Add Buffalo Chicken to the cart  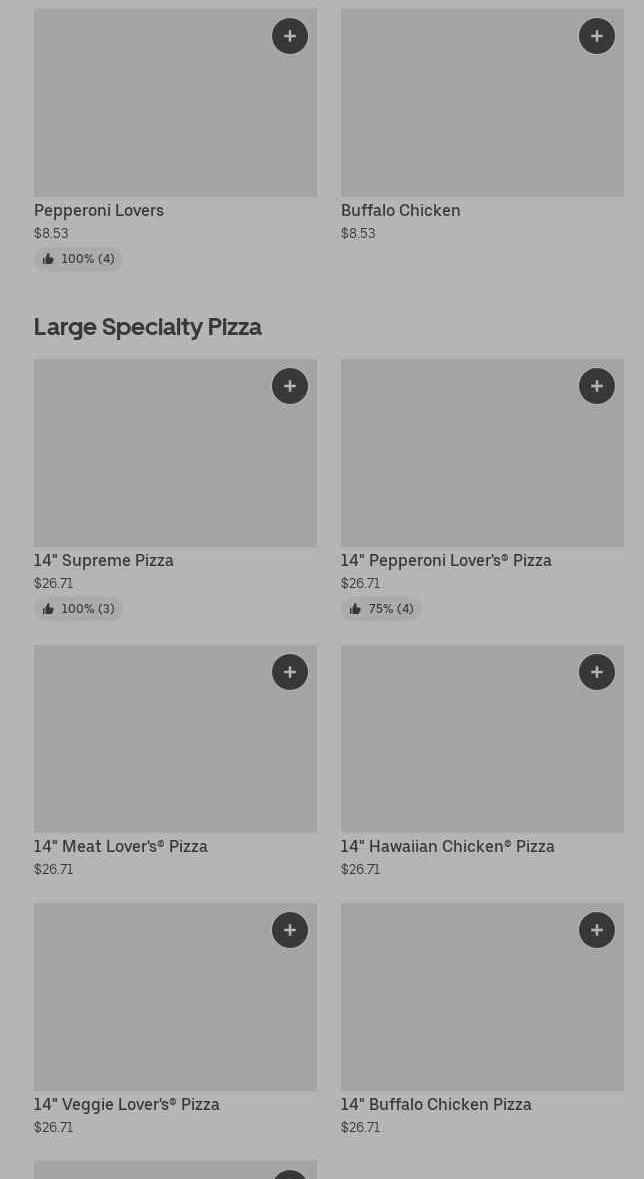pyautogui.click(x=597, y=36)
